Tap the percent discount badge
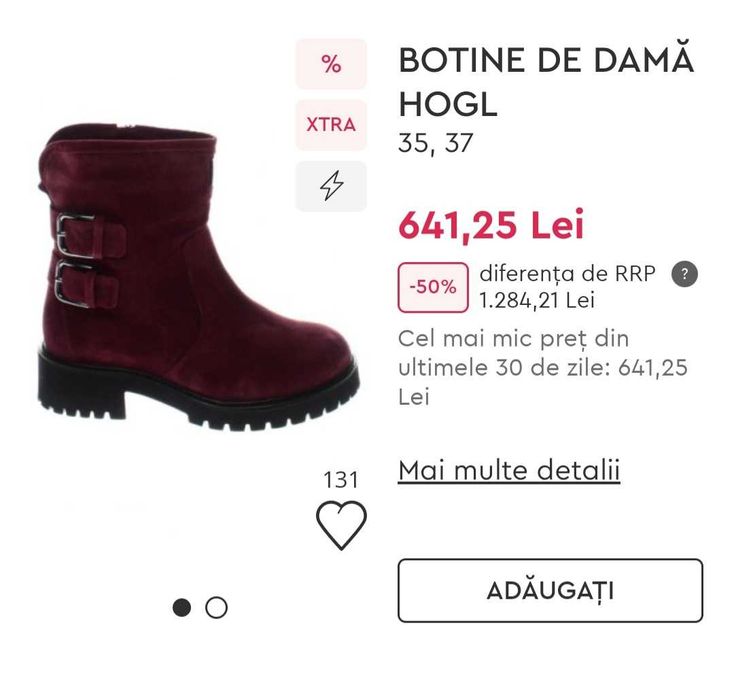This screenshot has height=699, width=734. coord(331,64)
